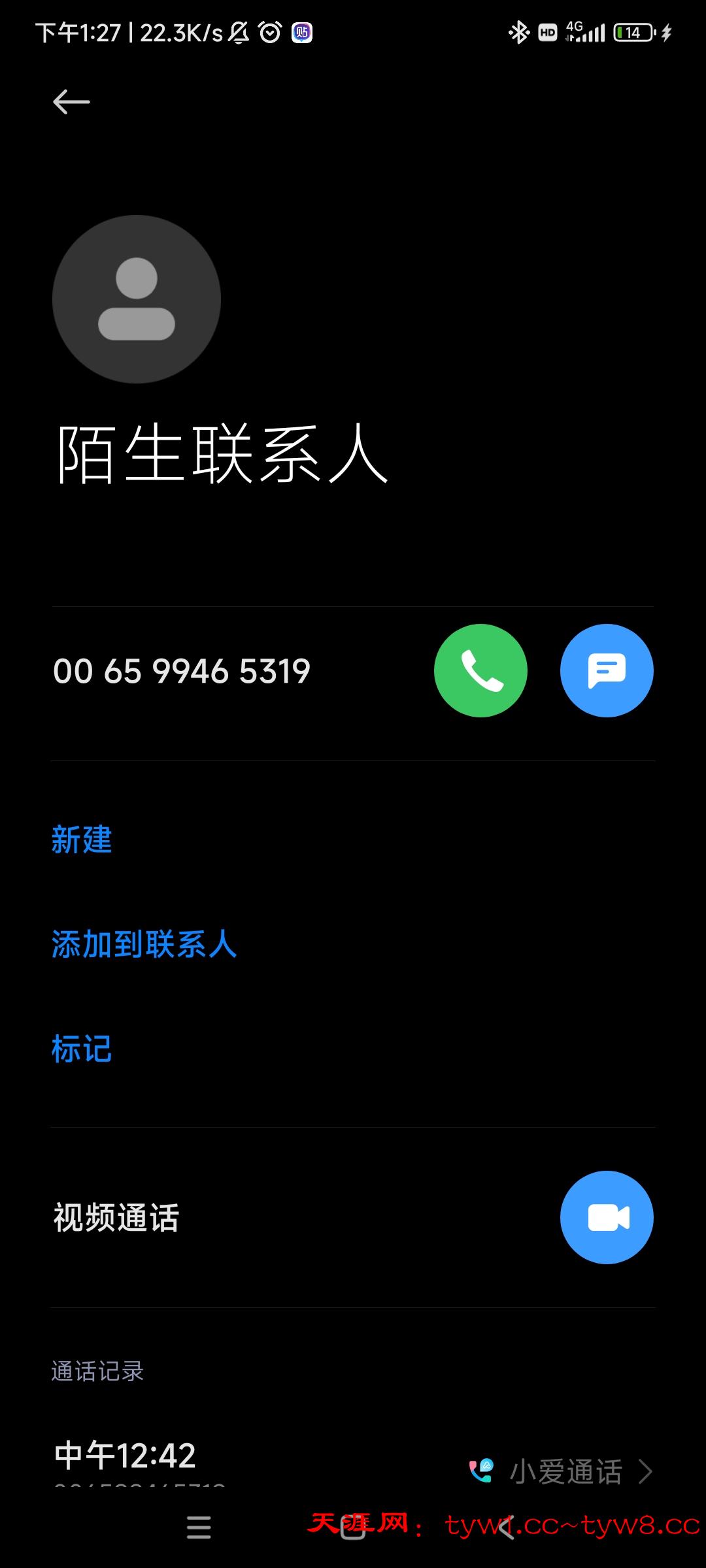Screen dimensions: 706x1568
Task: Open SMS via the blue message icon
Action: [607, 671]
